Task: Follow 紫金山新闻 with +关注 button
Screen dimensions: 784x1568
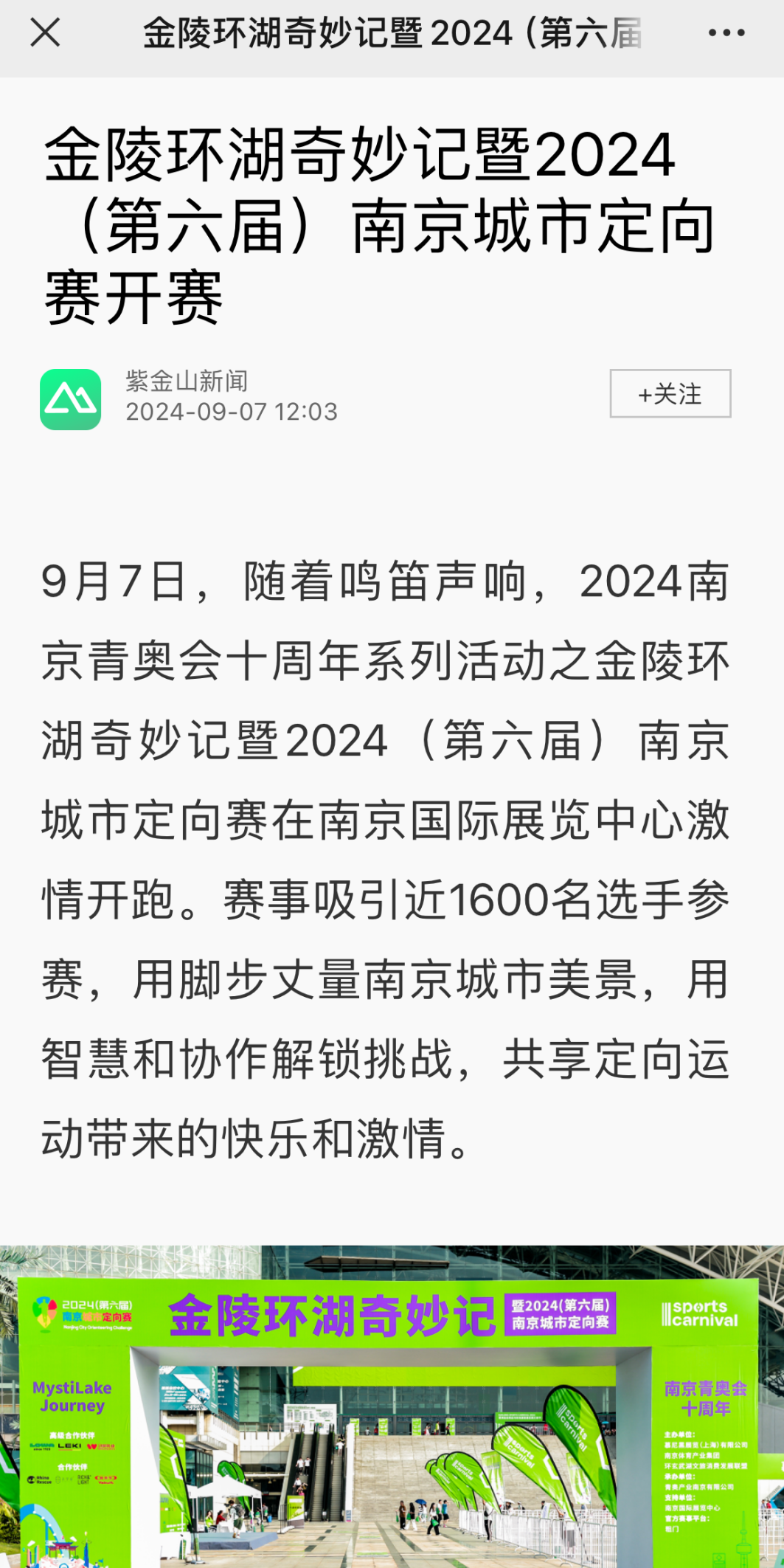Action: coord(670,393)
